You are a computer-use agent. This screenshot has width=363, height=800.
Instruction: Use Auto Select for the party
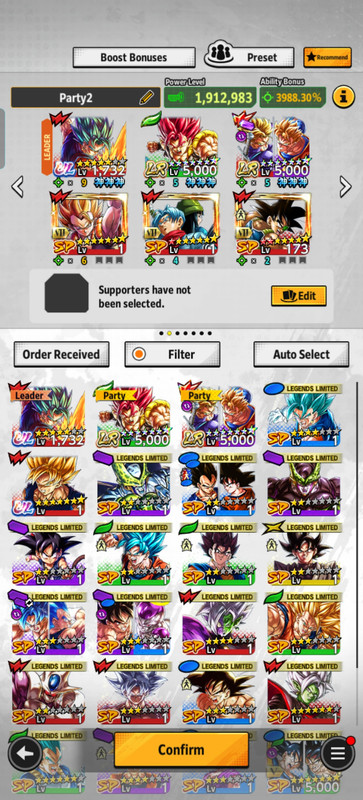[x=301, y=354]
